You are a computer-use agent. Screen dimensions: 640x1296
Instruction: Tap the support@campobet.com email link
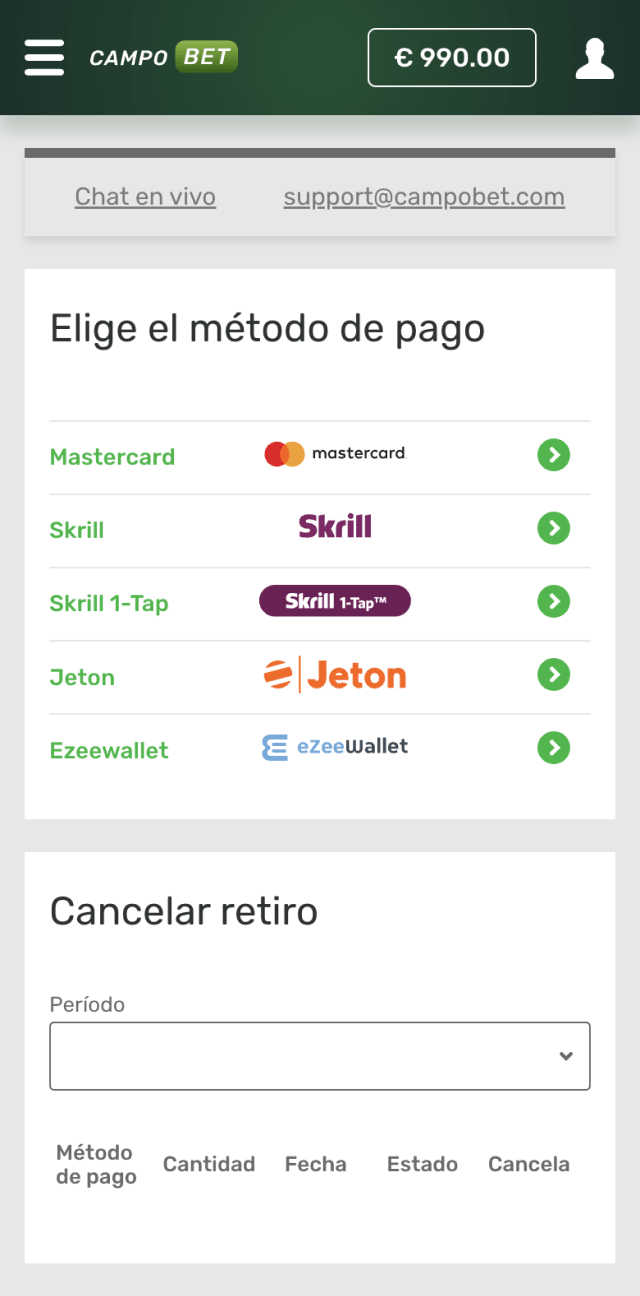tap(424, 197)
